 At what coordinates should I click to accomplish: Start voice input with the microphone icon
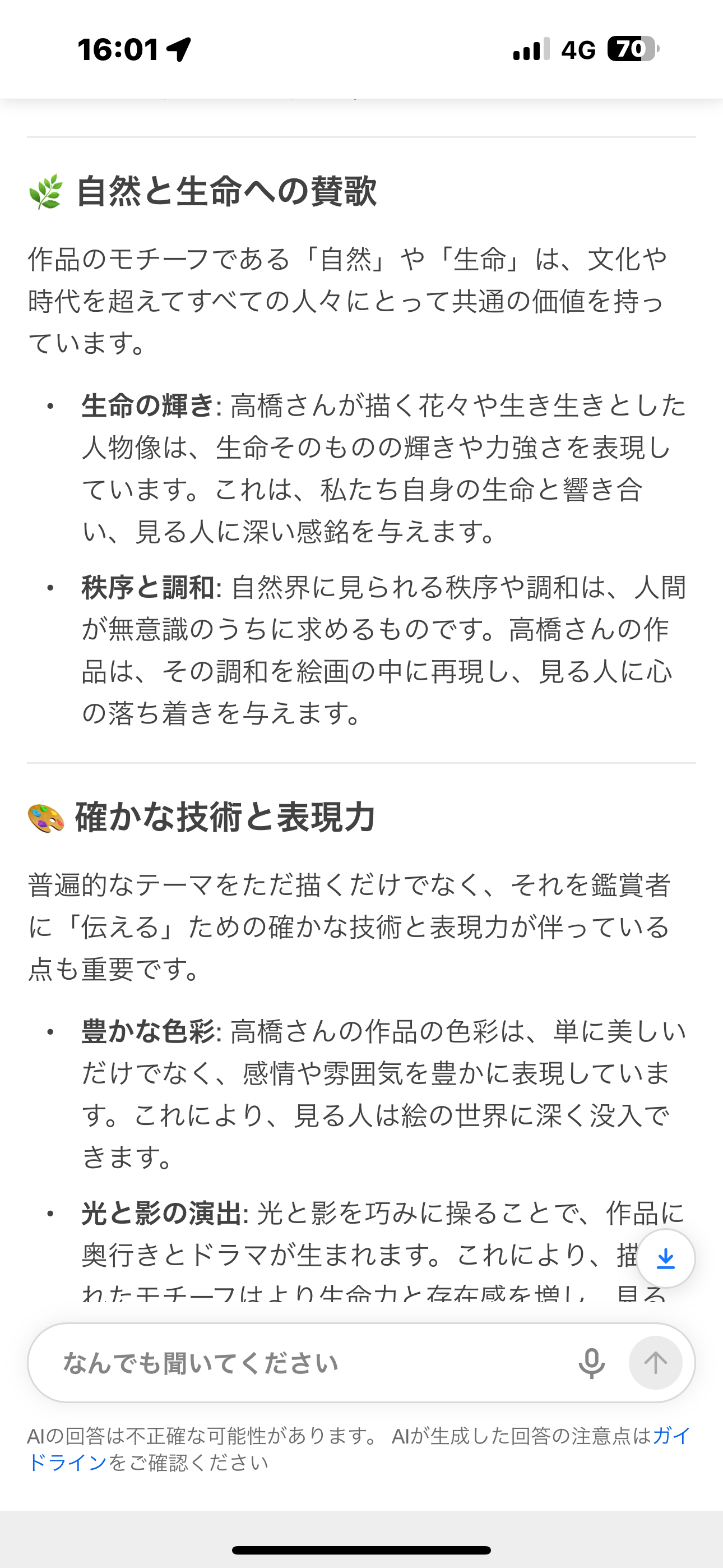tap(591, 1363)
